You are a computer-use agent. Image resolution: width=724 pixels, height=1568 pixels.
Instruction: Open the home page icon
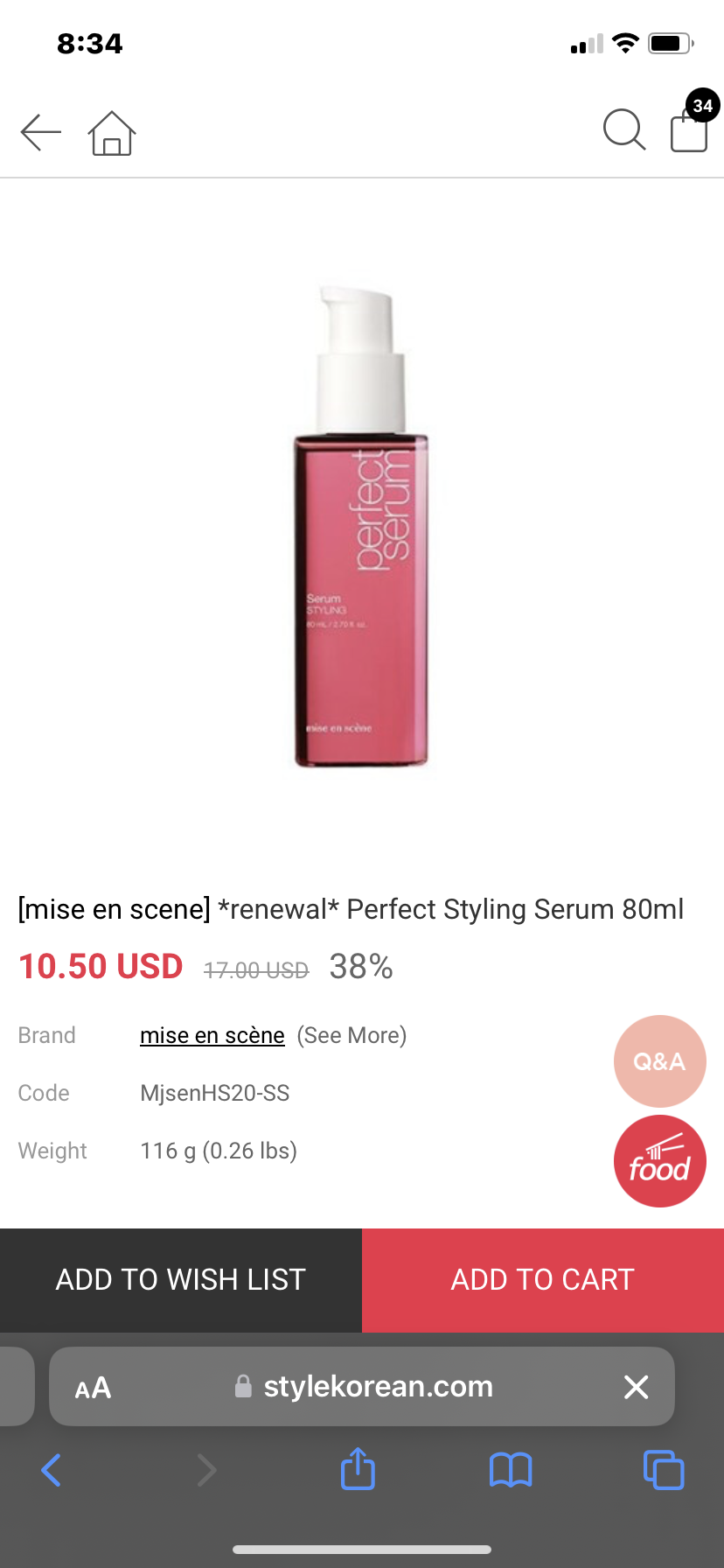112,133
